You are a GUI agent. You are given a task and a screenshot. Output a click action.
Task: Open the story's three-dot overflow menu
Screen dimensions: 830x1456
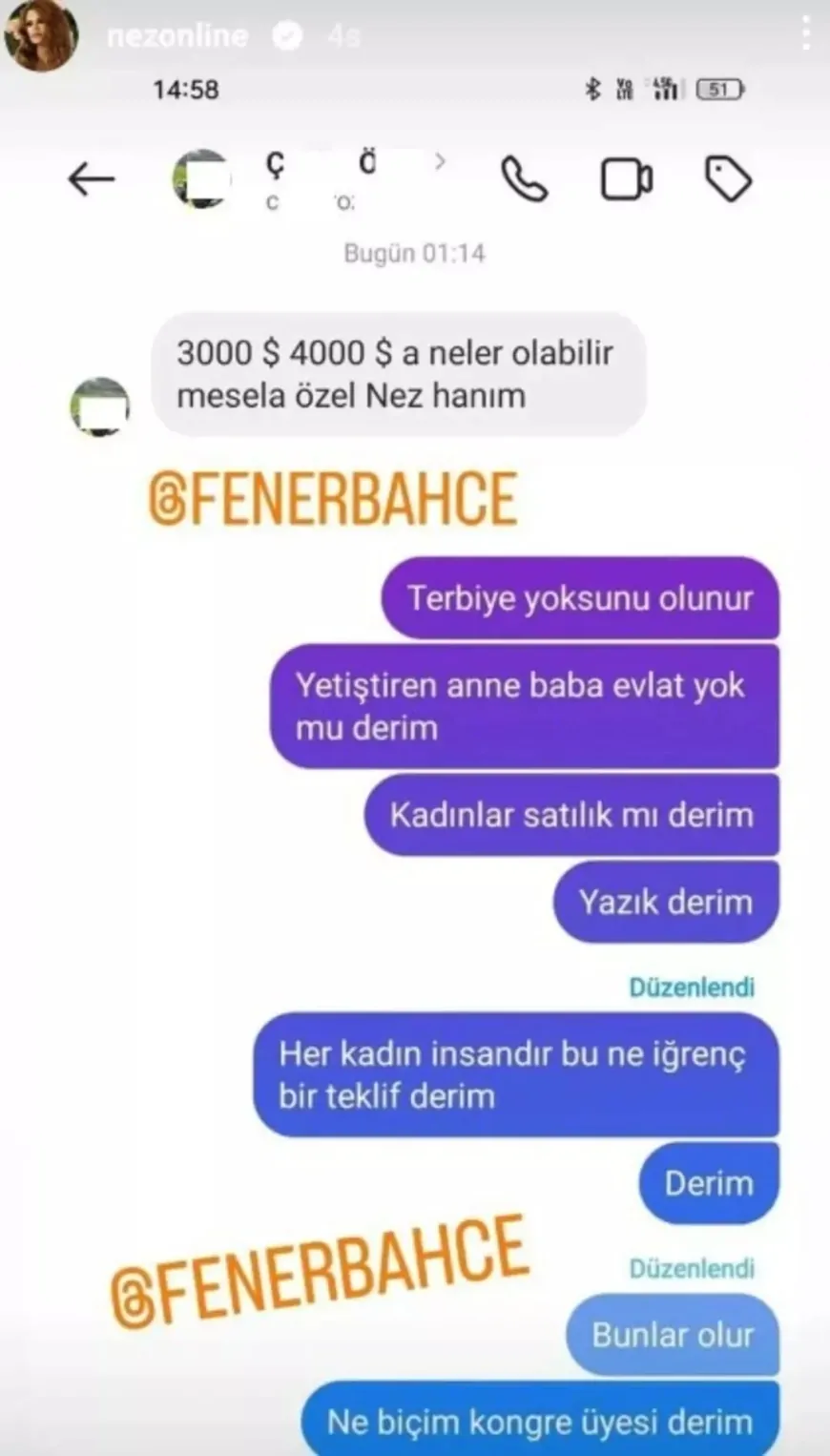(806, 34)
